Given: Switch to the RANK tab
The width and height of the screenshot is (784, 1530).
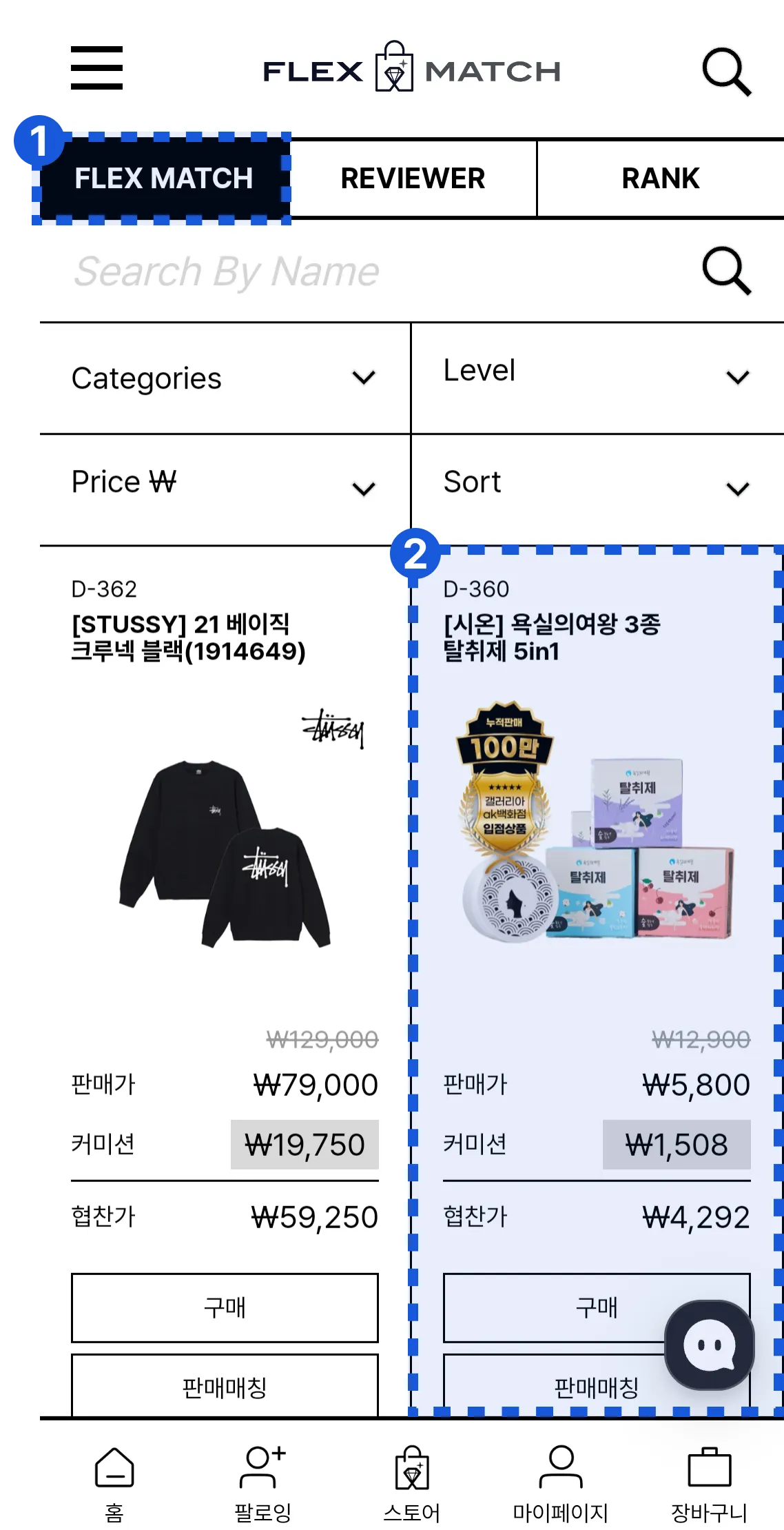Looking at the screenshot, I should click(x=660, y=178).
